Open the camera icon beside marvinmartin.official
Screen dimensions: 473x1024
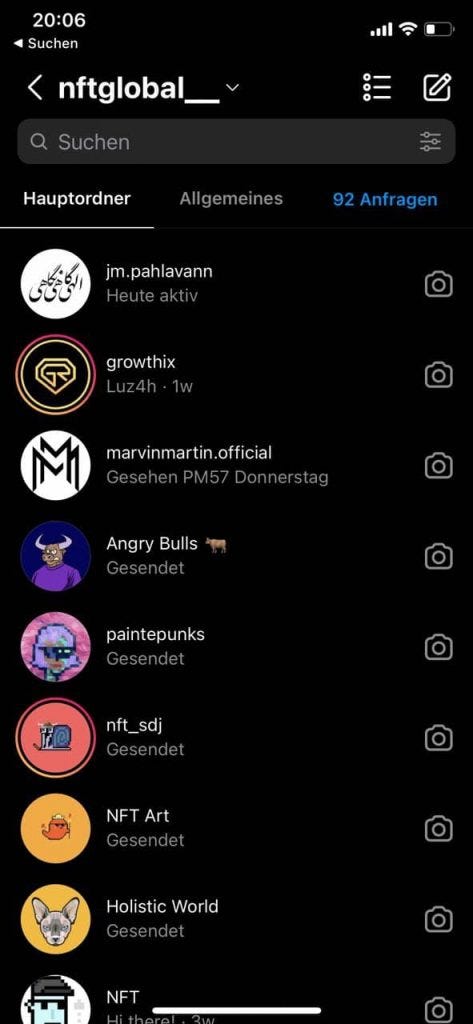click(438, 466)
